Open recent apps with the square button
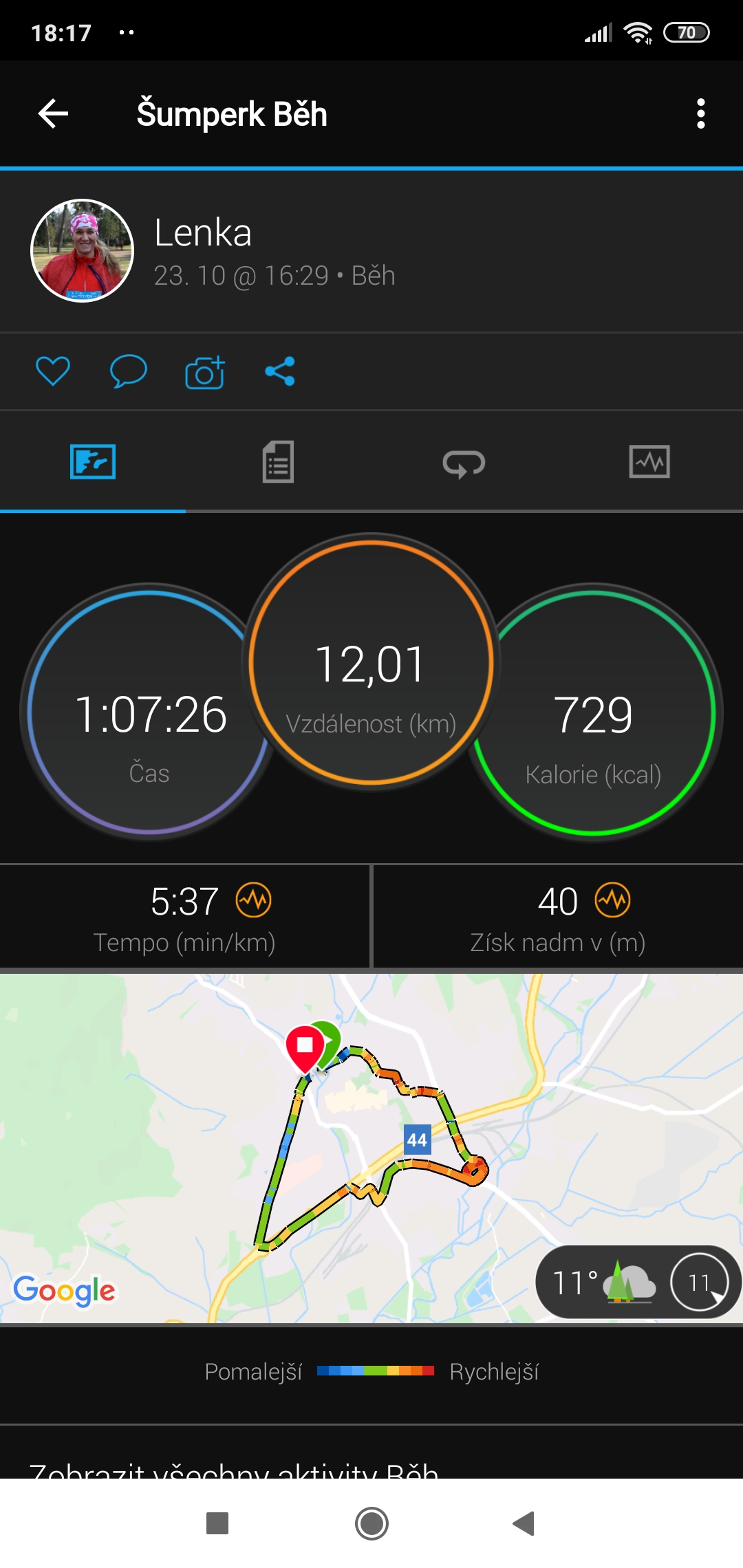This screenshot has height=1568, width=743. click(217, 1523)
